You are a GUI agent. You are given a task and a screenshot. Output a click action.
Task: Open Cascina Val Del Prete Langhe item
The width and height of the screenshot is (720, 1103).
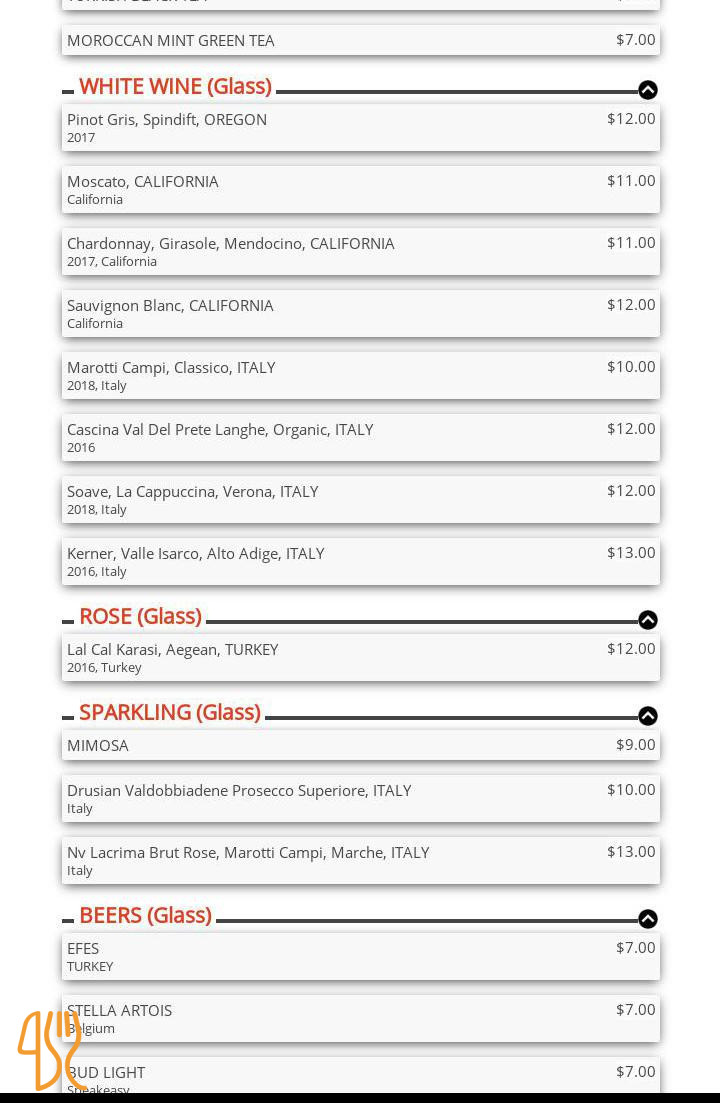point(360,438)
